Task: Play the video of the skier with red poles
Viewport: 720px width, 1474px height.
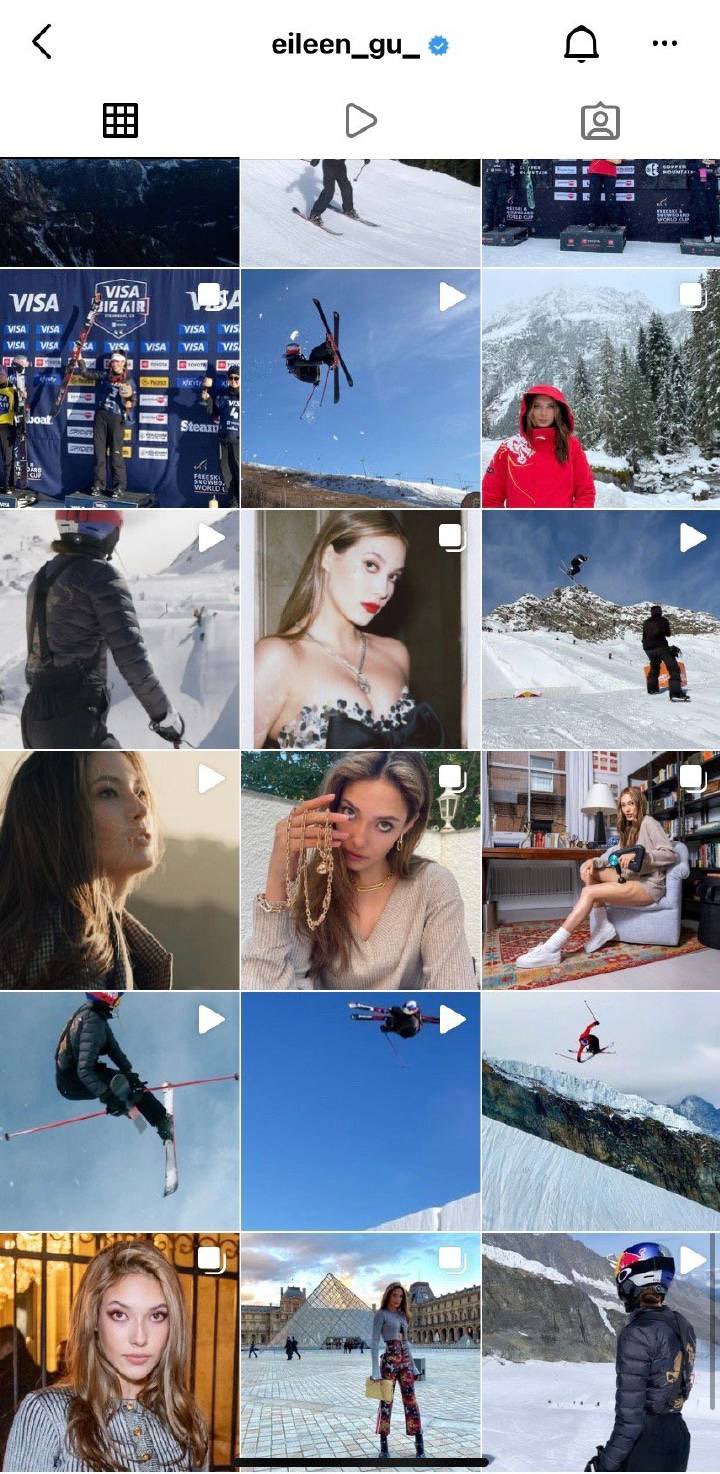Action: [119, 1111]
